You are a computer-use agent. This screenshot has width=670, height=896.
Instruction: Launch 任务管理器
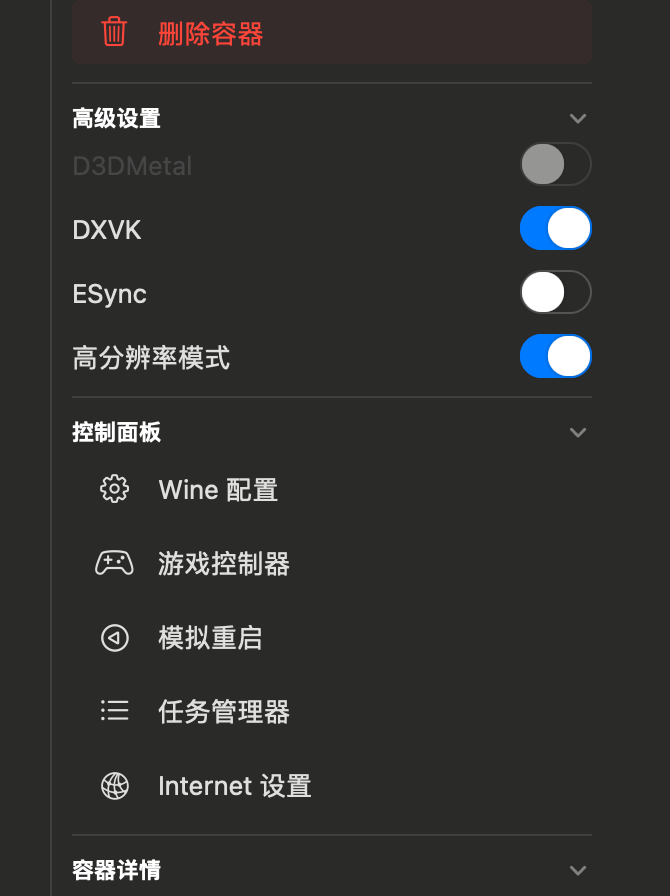(x=224, y=712)
